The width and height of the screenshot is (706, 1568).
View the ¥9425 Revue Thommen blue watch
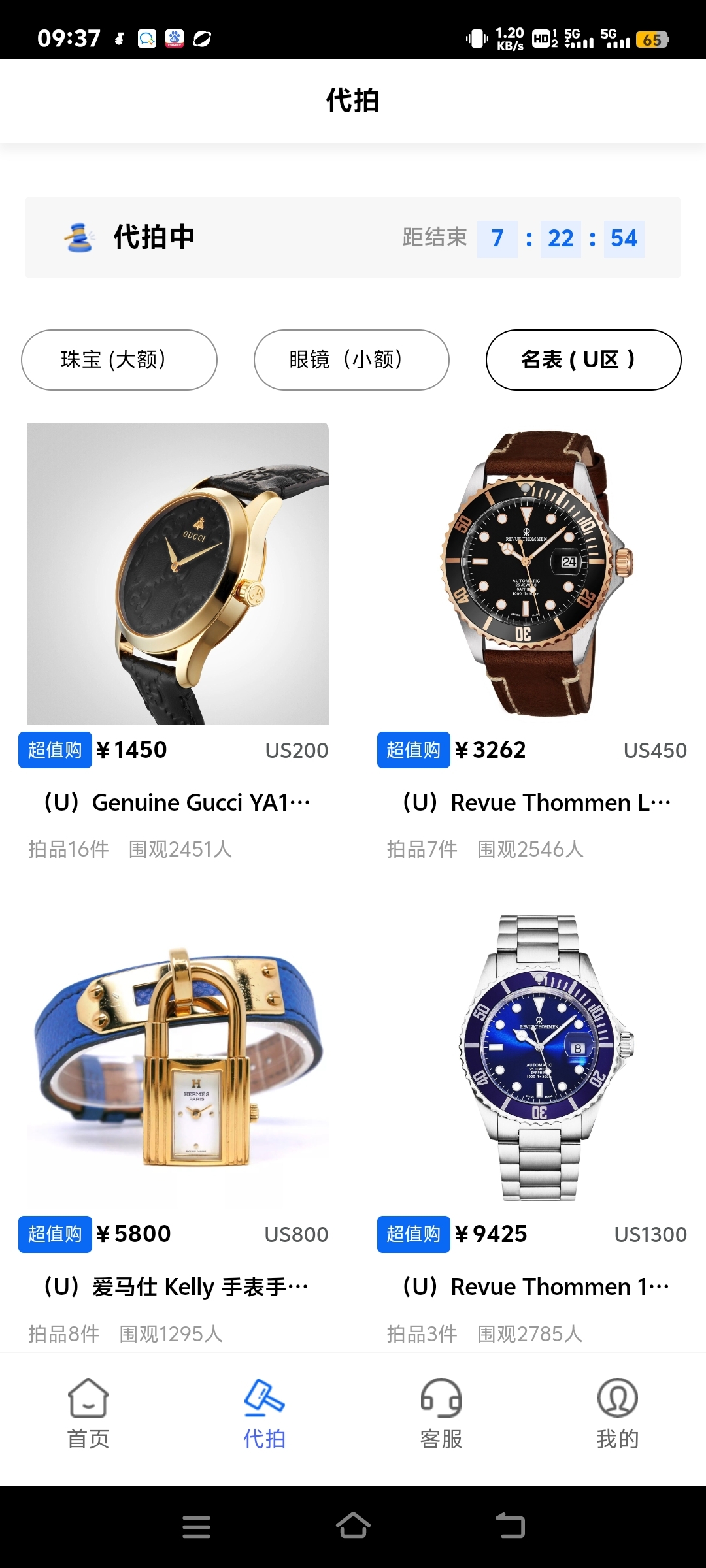point(536,1057)
